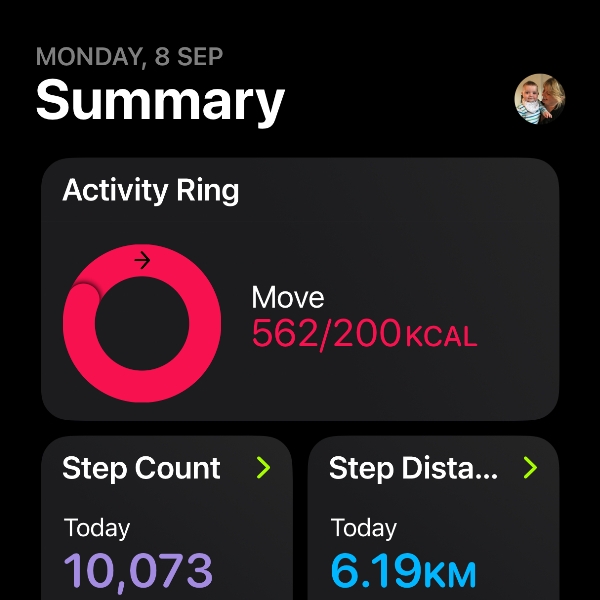Viewport: 600px width, 600px height.
Task: Open the profile avatar photo
Action: coord(540,99)
